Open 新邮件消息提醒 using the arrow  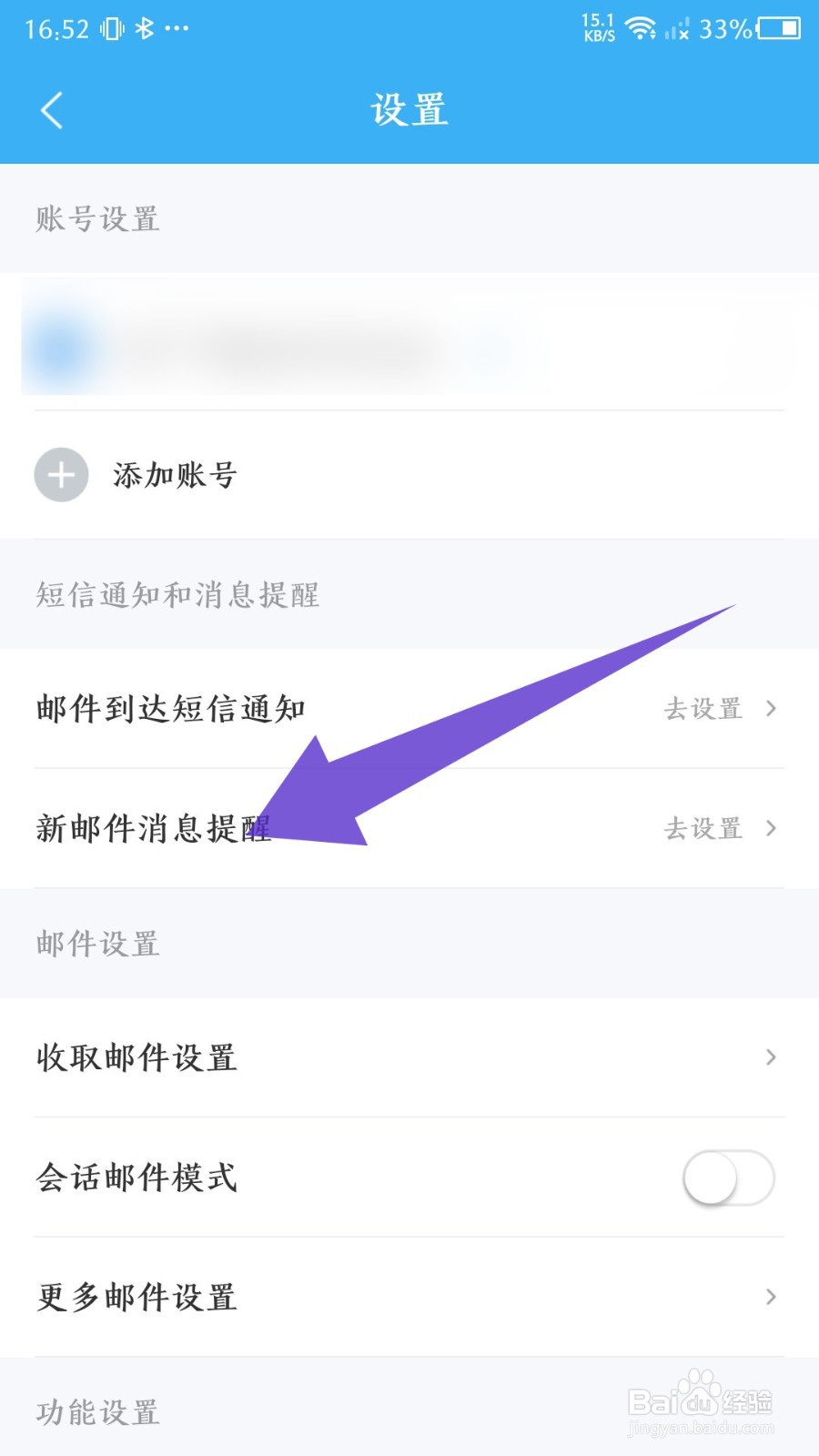(773, 829)
